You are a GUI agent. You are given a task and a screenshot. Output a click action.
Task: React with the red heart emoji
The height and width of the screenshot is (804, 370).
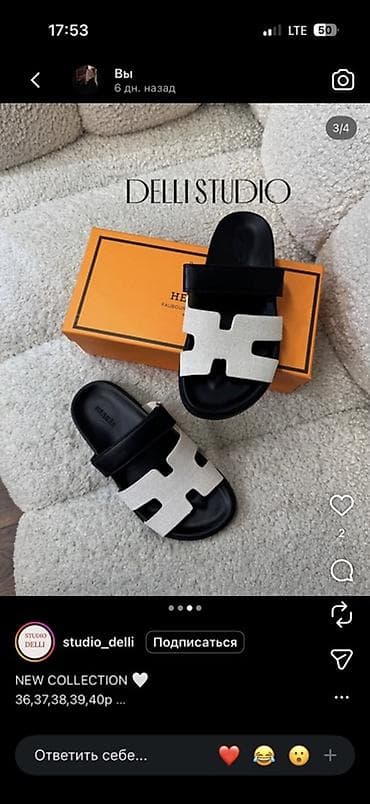click(x=229, y=755)
